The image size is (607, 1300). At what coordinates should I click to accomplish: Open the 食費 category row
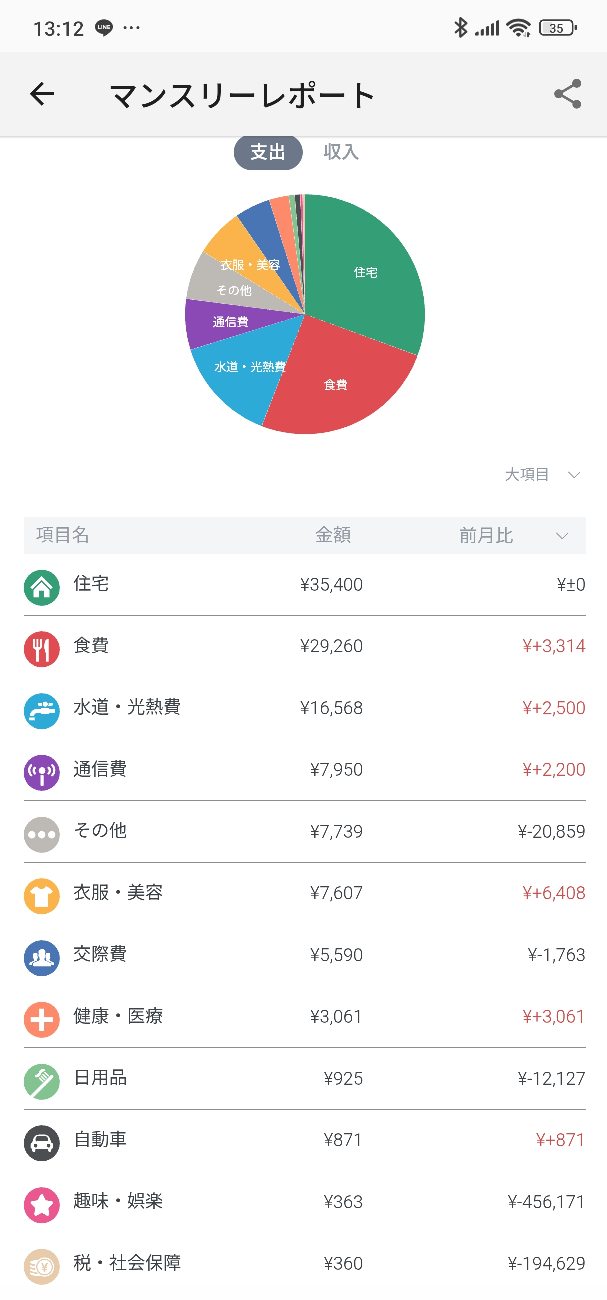pos(304,646)
